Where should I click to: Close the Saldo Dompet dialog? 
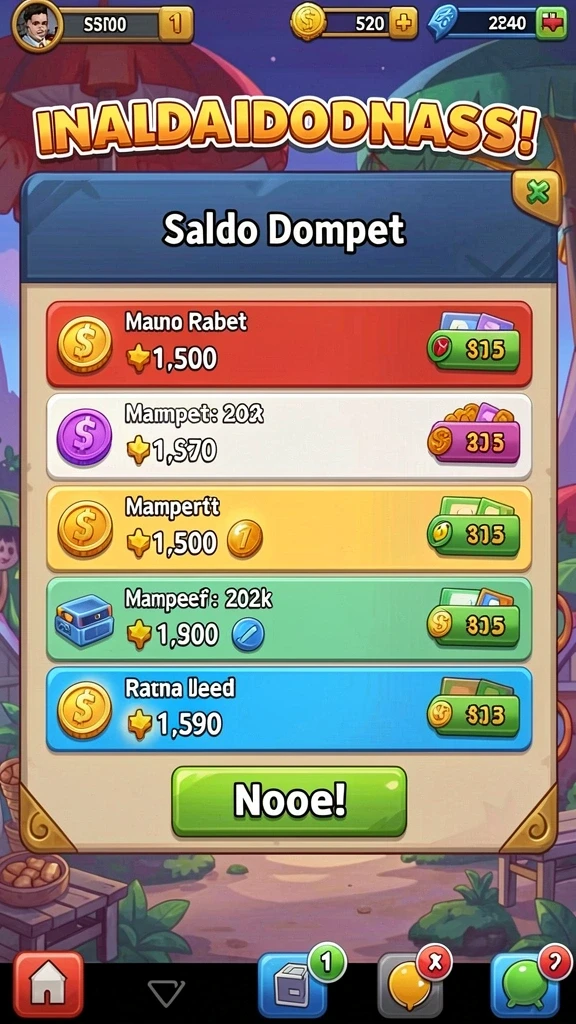(x=537, y=195)
